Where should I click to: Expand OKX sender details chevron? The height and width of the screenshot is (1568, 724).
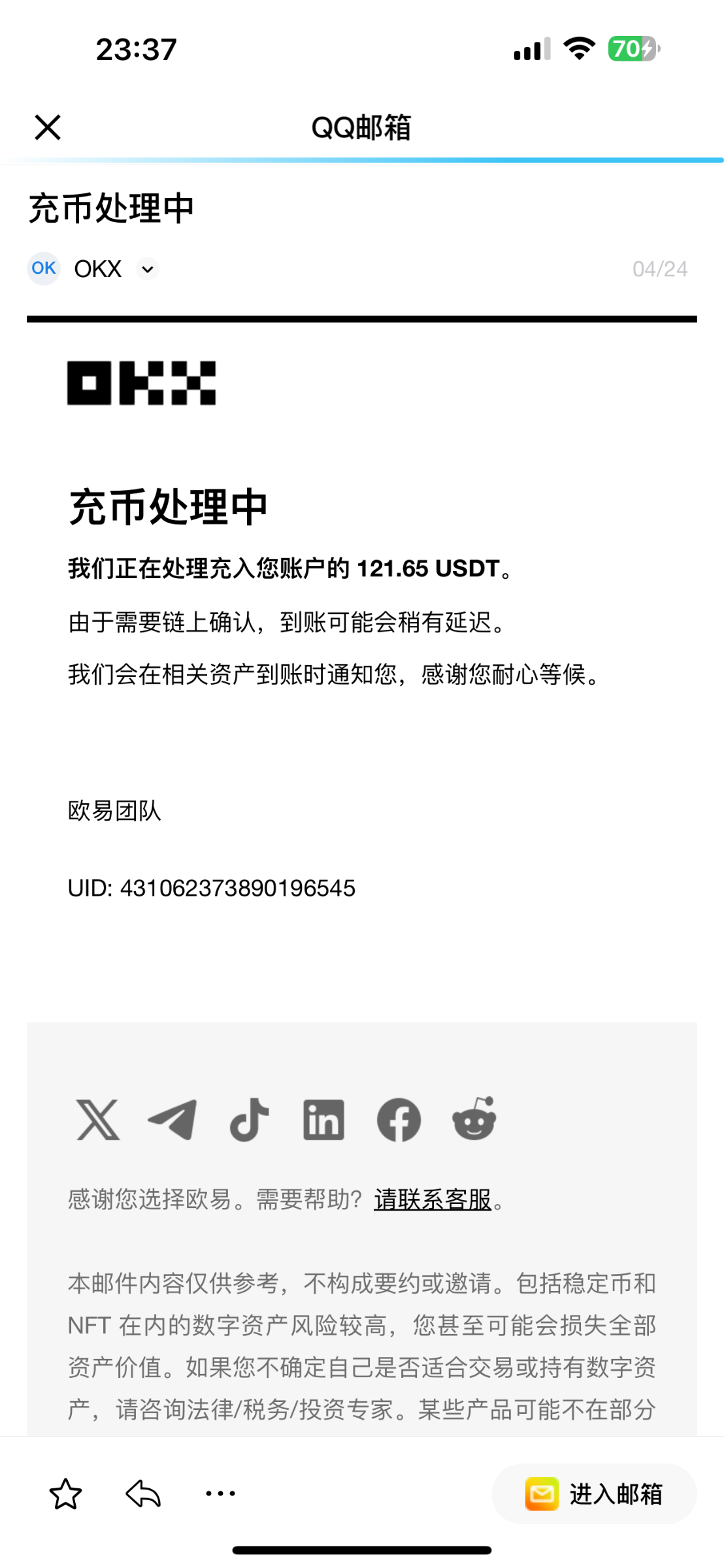click(x=148, y=269)
